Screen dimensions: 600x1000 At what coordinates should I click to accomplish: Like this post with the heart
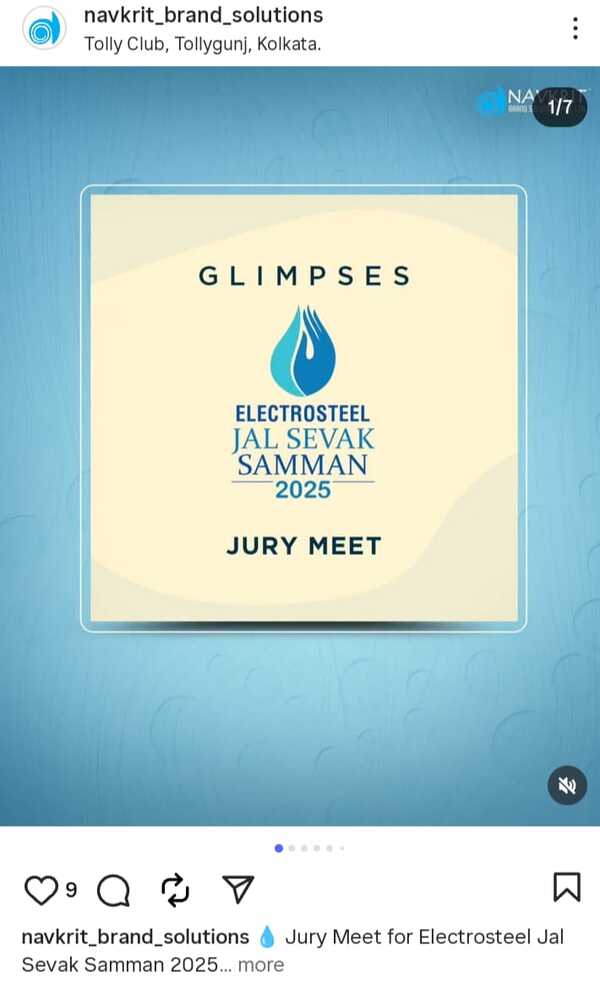pos(40,889)
